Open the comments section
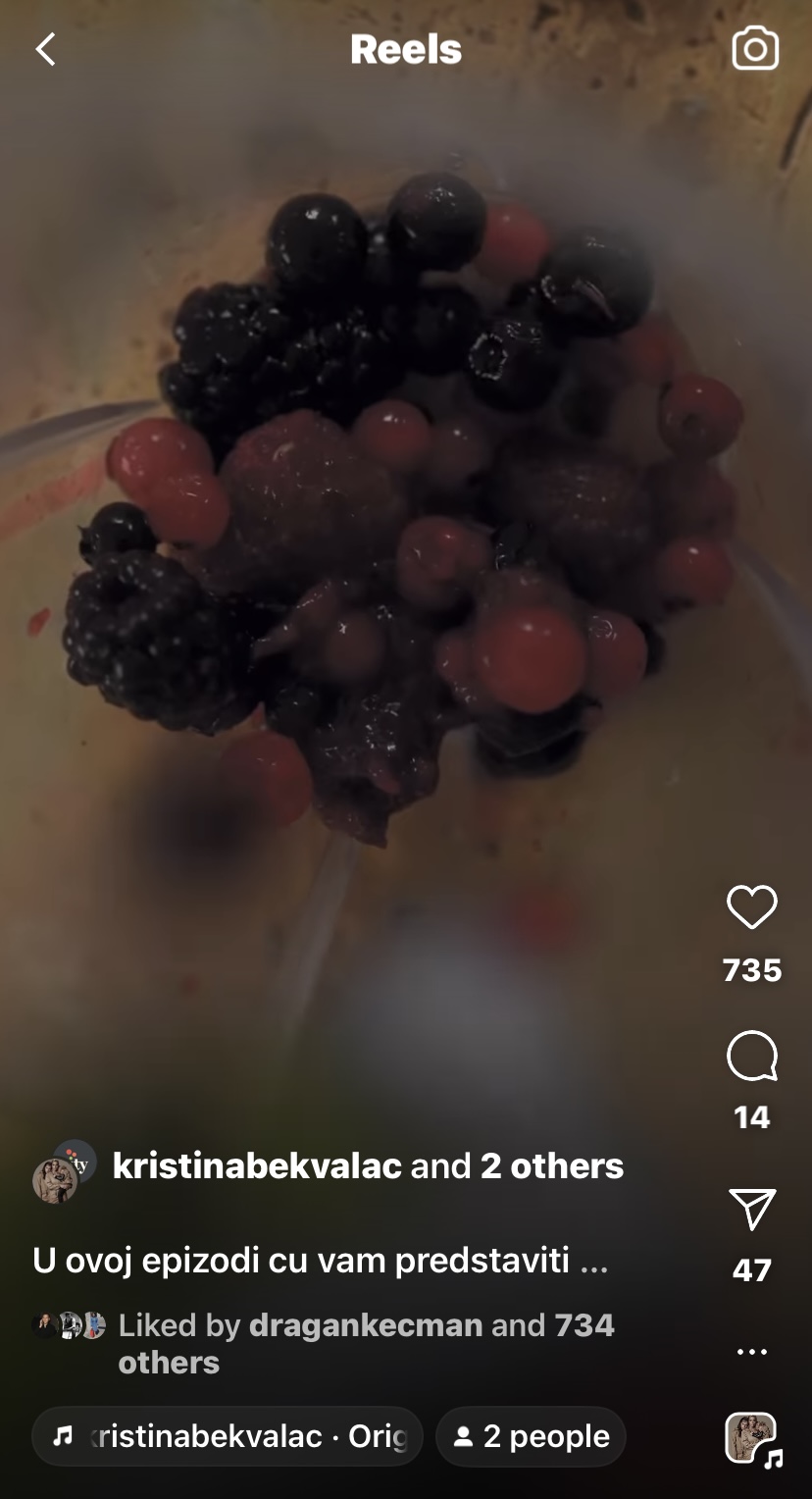This screenshot has width=812, height=1499. coord(751,1056)
